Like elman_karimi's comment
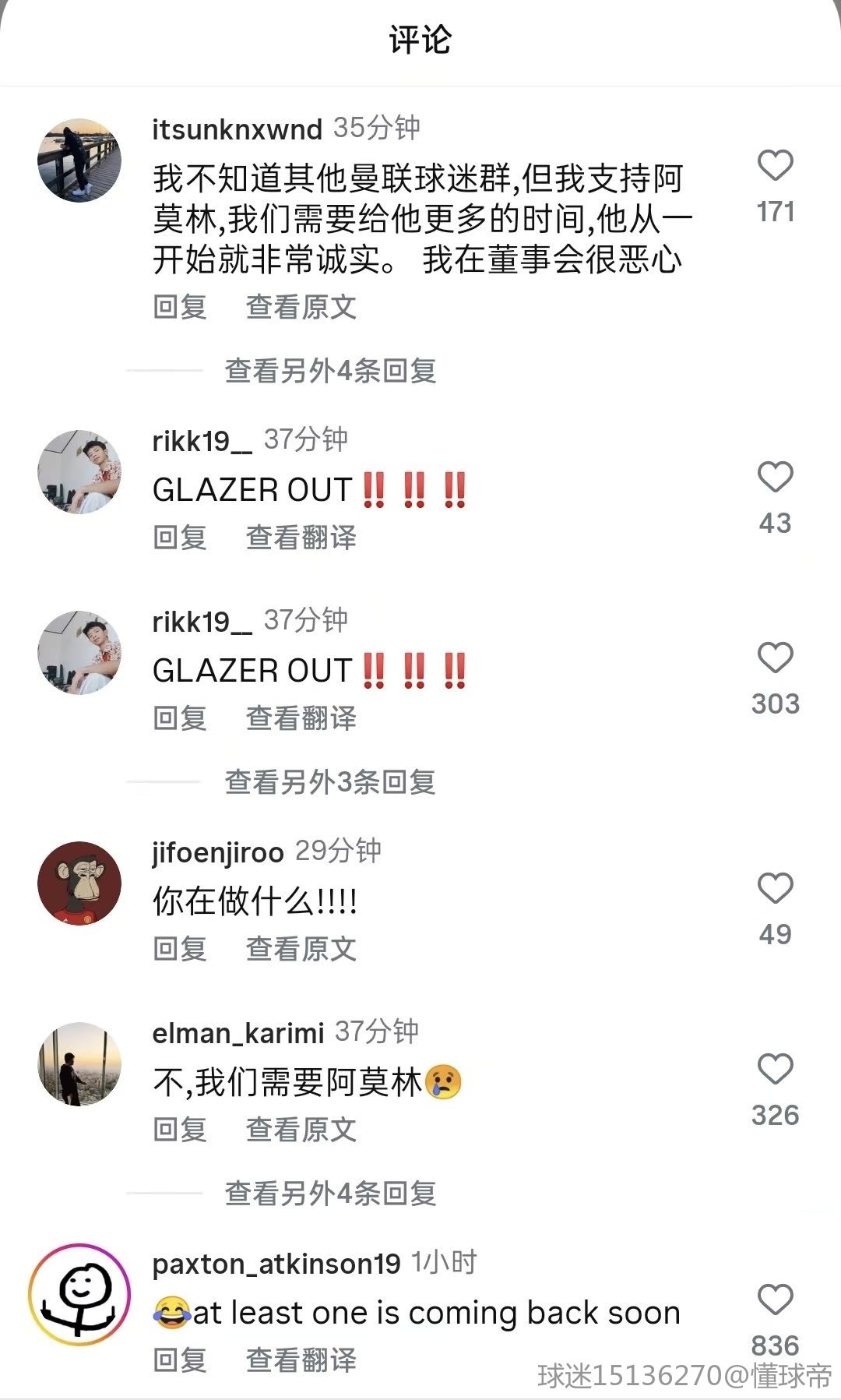This screenshot has height=1400, width=841. [775, 1069]
